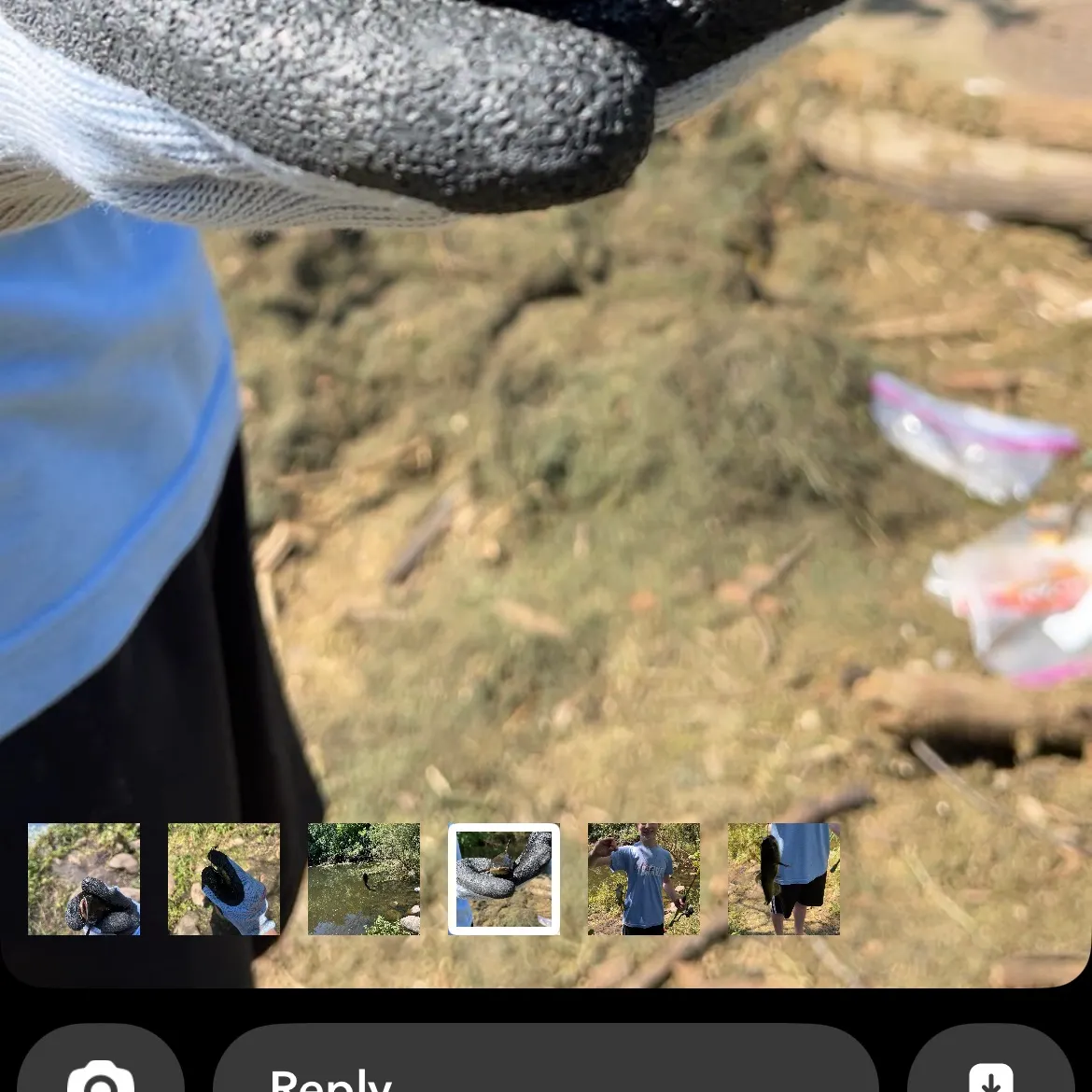The width and height of the screenshot is (1092, 1092).
Task: View the third thumbnail showing the pond
Action: pos(364,878)
